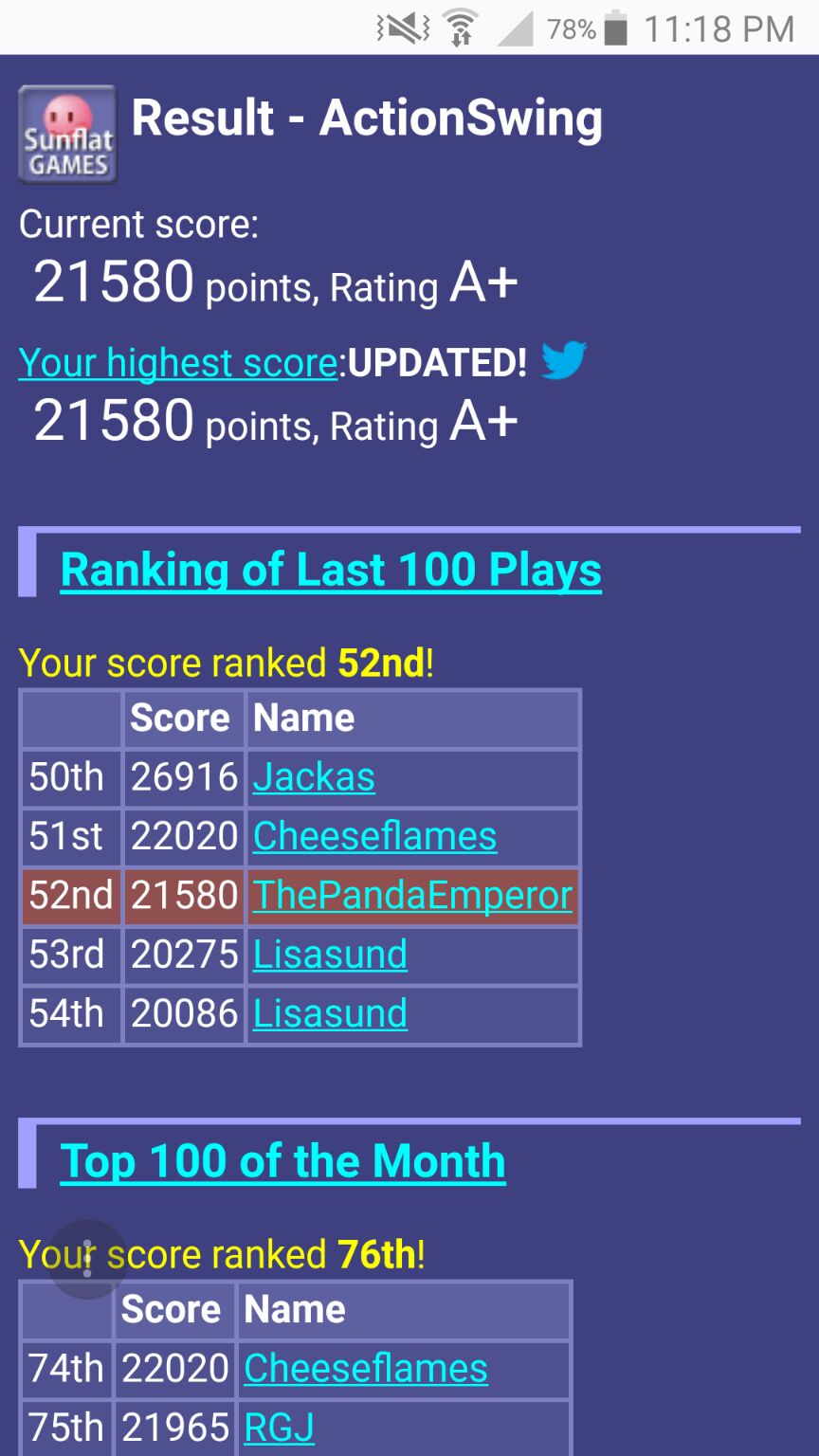The width and height of the screenshot is (819, 1456).
Task: View Jackas's profile link
Action: pyautogui.click(x=314, y=778)
